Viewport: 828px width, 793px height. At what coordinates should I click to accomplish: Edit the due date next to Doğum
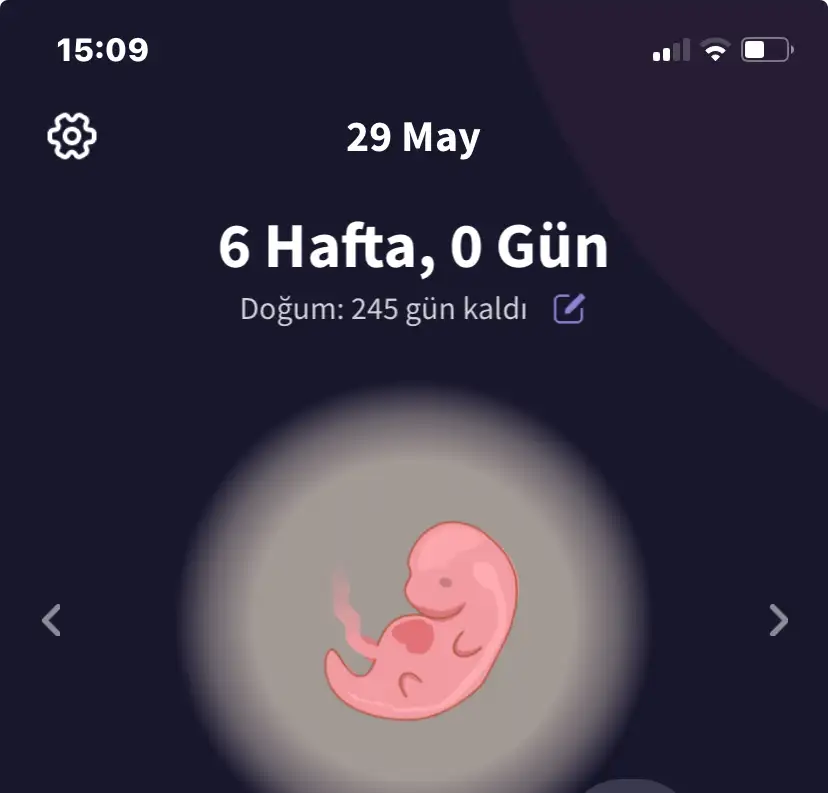(x=569, y=309)
